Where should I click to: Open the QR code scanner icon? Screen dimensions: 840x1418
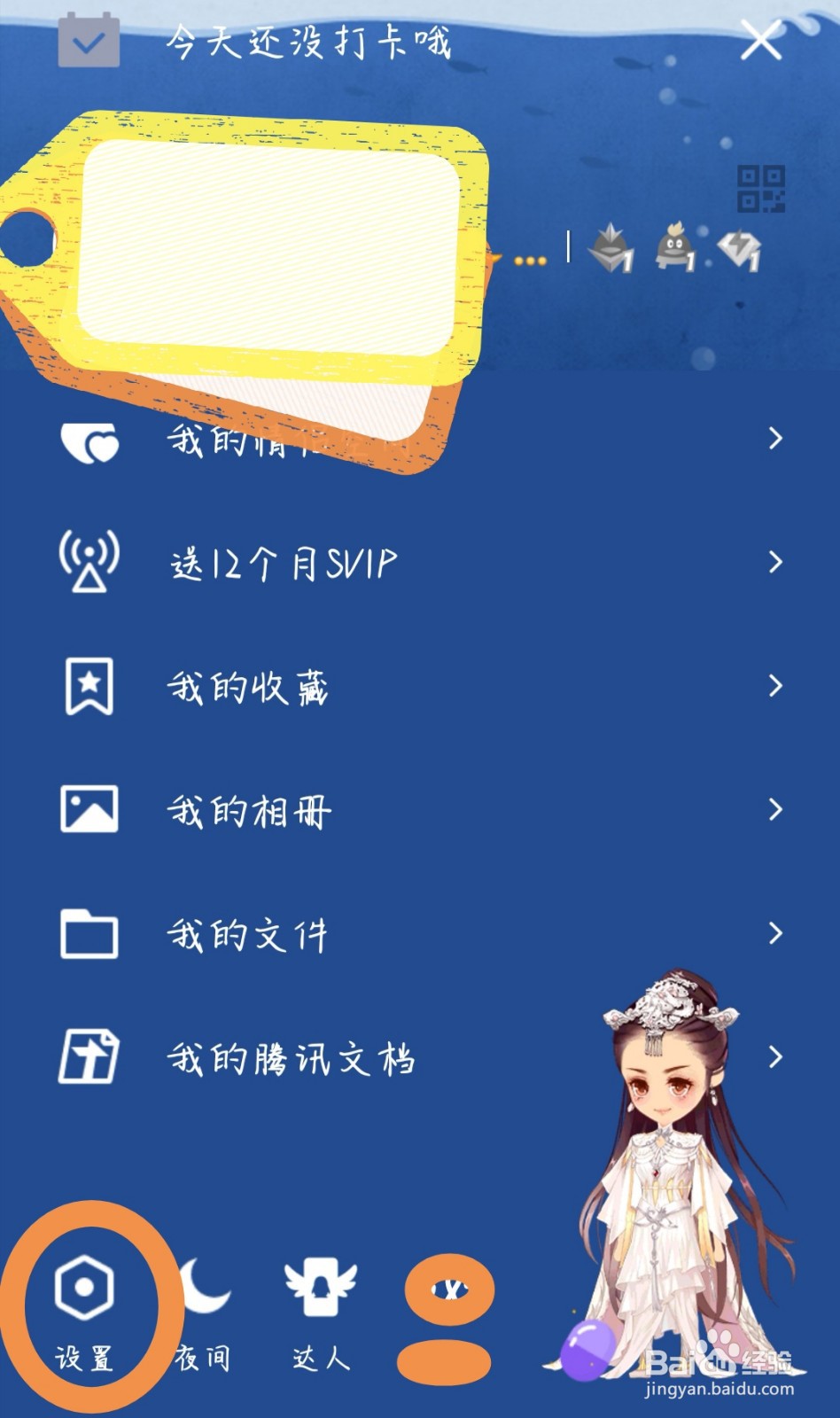[x=763, y=189]
